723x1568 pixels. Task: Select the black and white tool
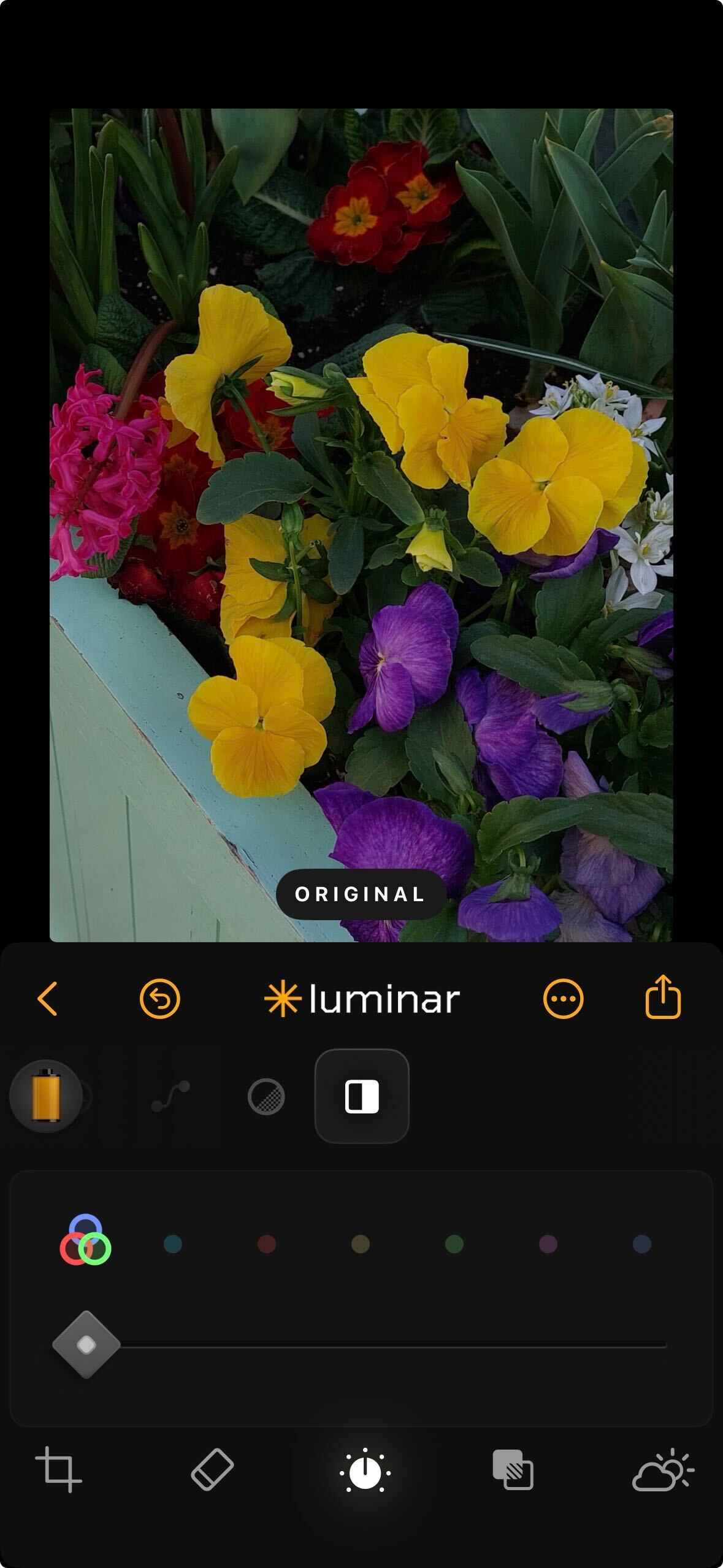(x=362, y=1096)
